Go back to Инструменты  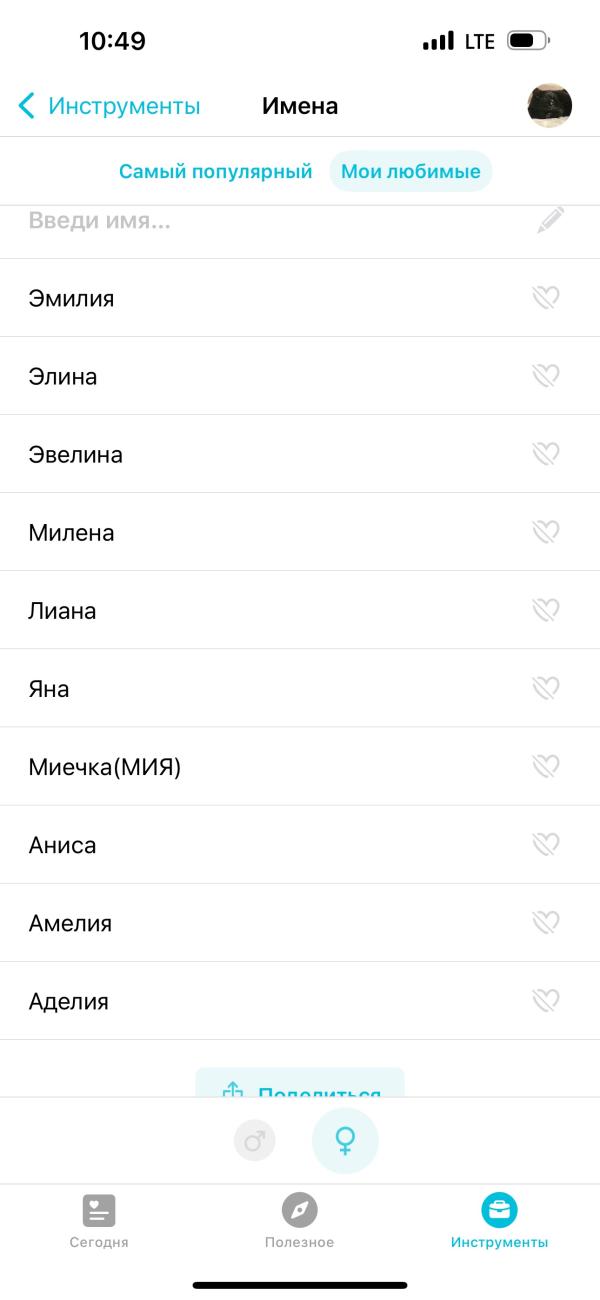tap(109, 106)
